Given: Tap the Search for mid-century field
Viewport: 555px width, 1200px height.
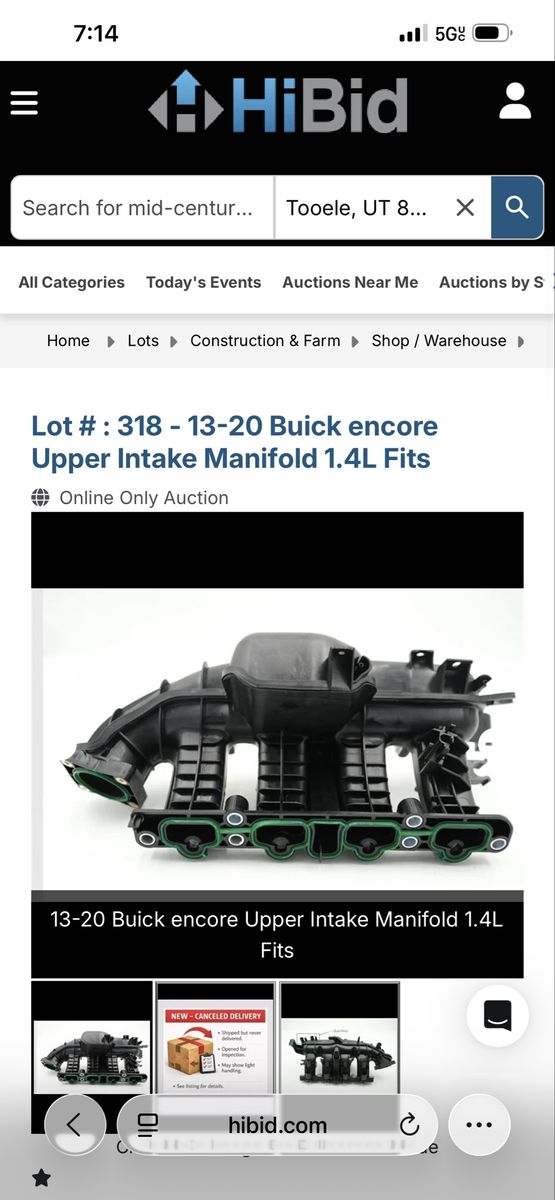Looking at the screenshot, I should tap(142, 208).
